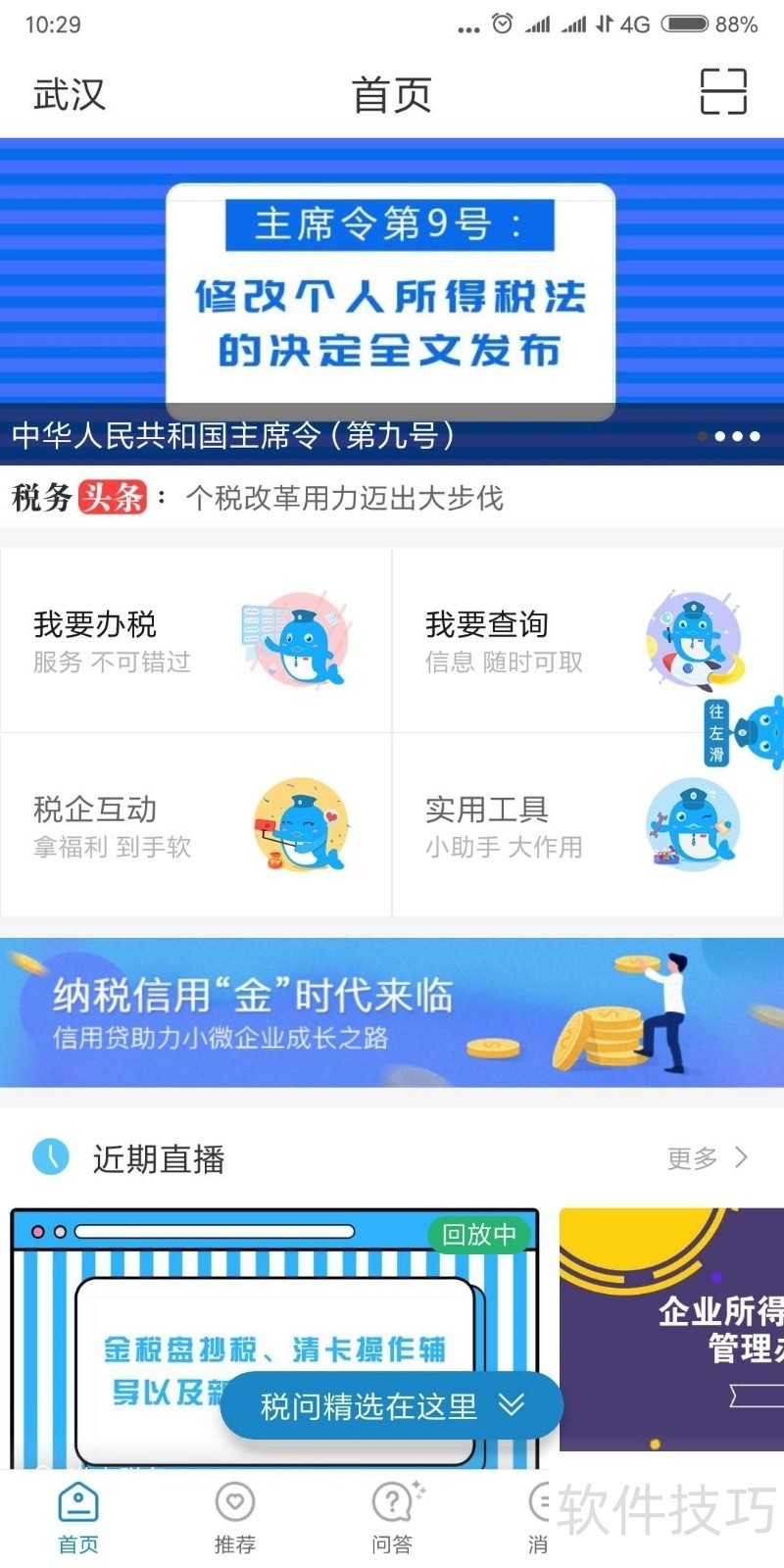Tap the 税企互动 dolphin icon
Screen dimensions: 784x1568
pyautogui.click(x=304, y=826)
